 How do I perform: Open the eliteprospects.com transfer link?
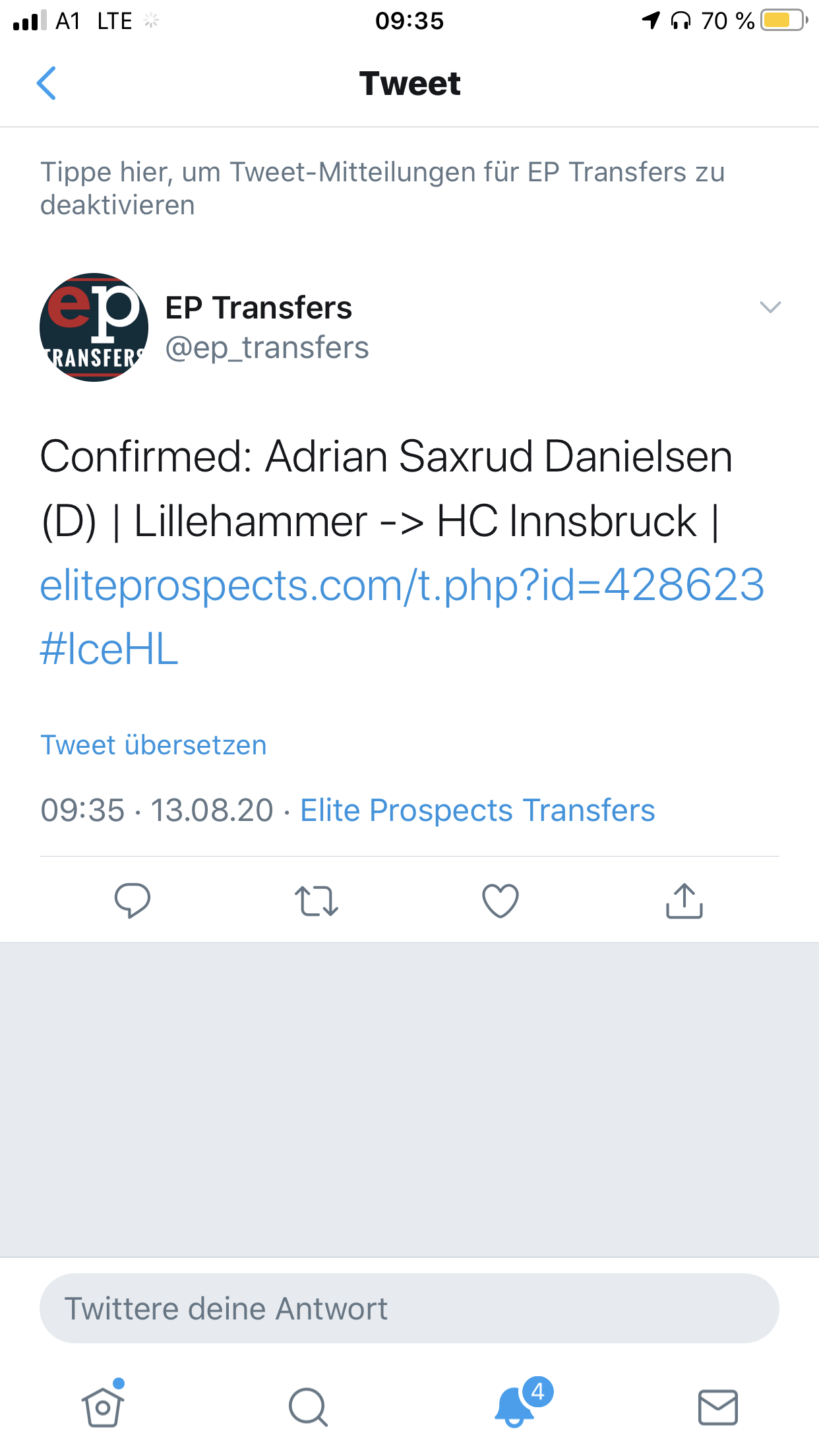coord(402,585)
